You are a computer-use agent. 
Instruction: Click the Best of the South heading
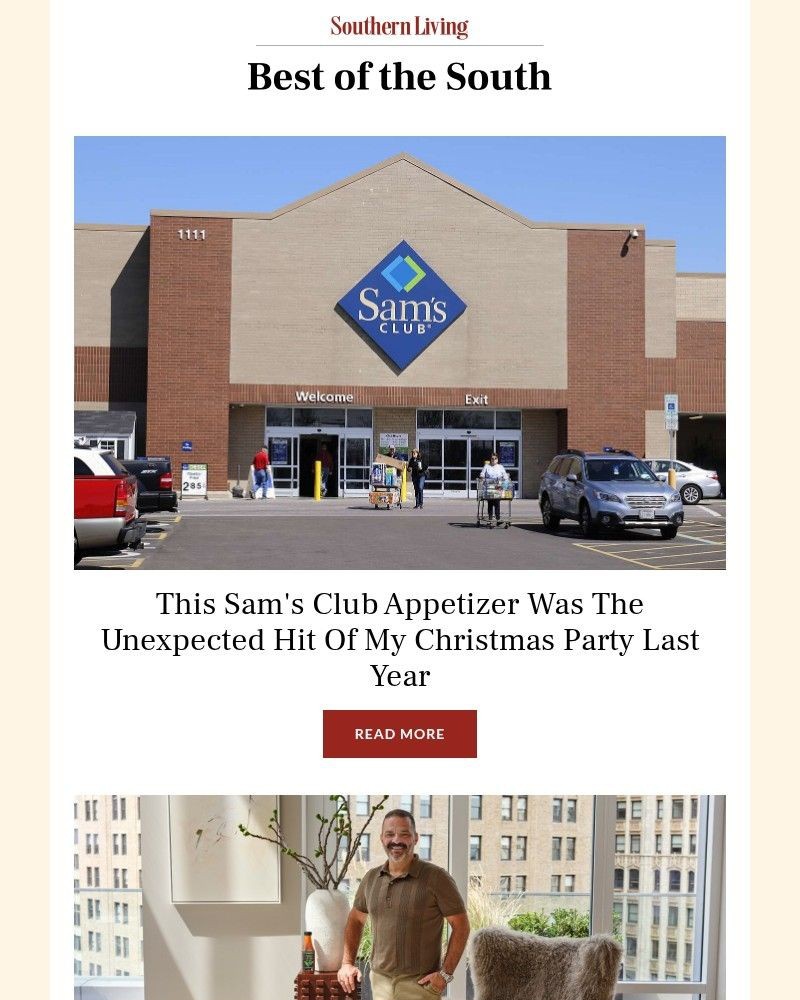coord(400,77)
